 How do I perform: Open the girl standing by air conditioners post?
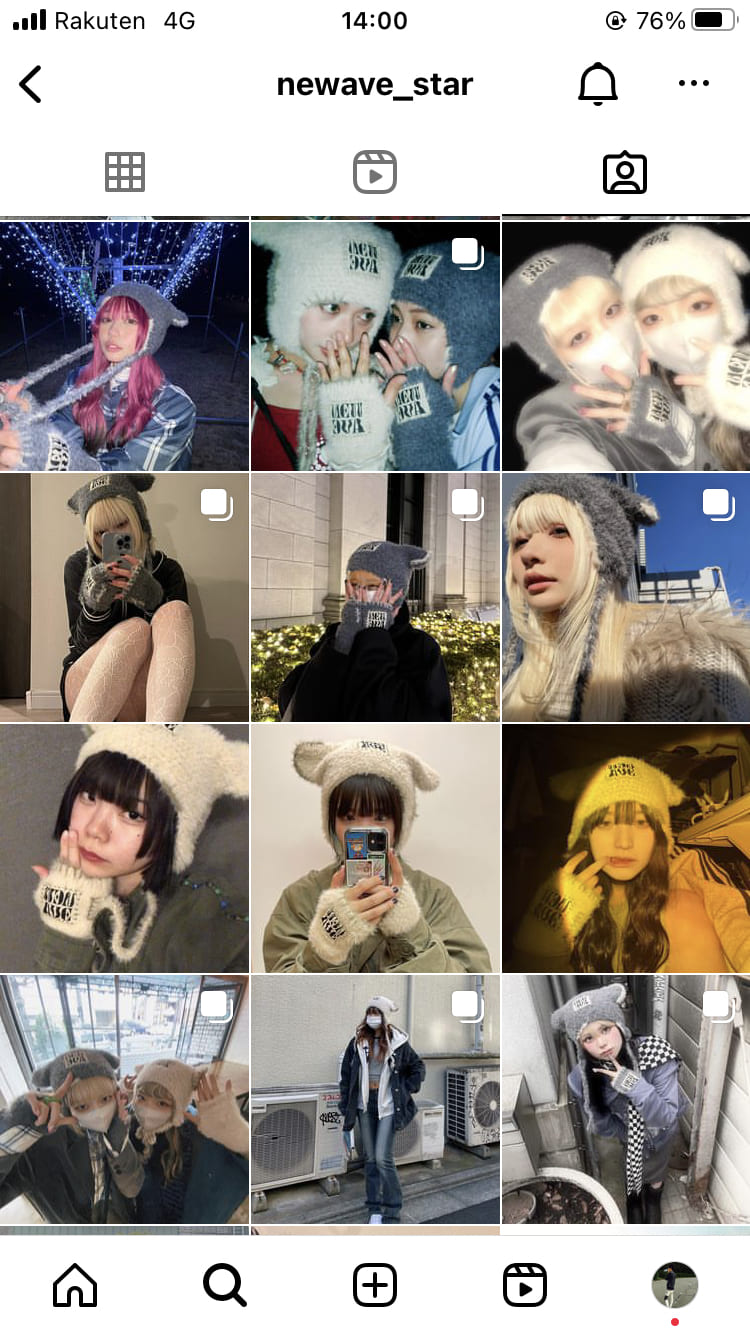(x=375, y=1099)
